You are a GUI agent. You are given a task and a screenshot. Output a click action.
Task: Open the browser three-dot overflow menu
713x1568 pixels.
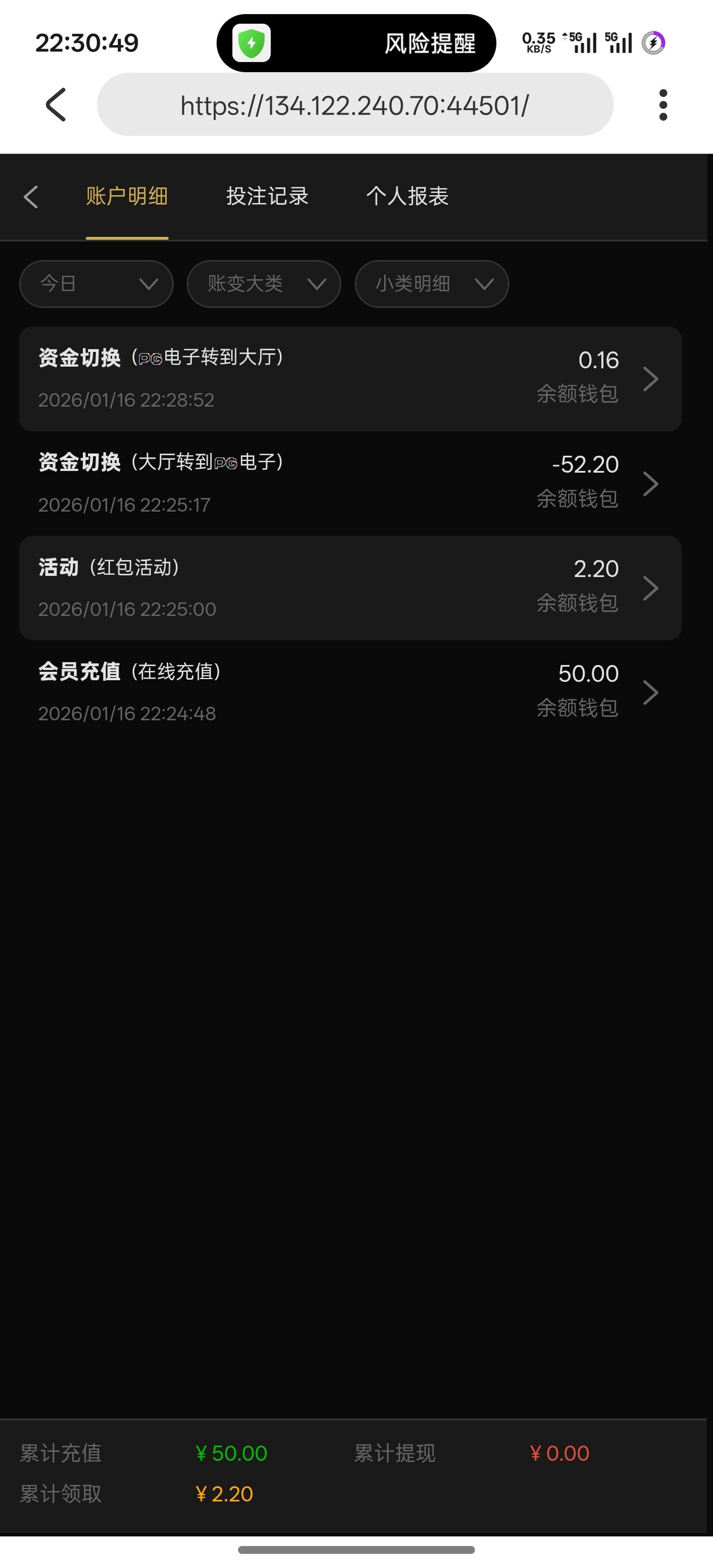tap(662, 105)
